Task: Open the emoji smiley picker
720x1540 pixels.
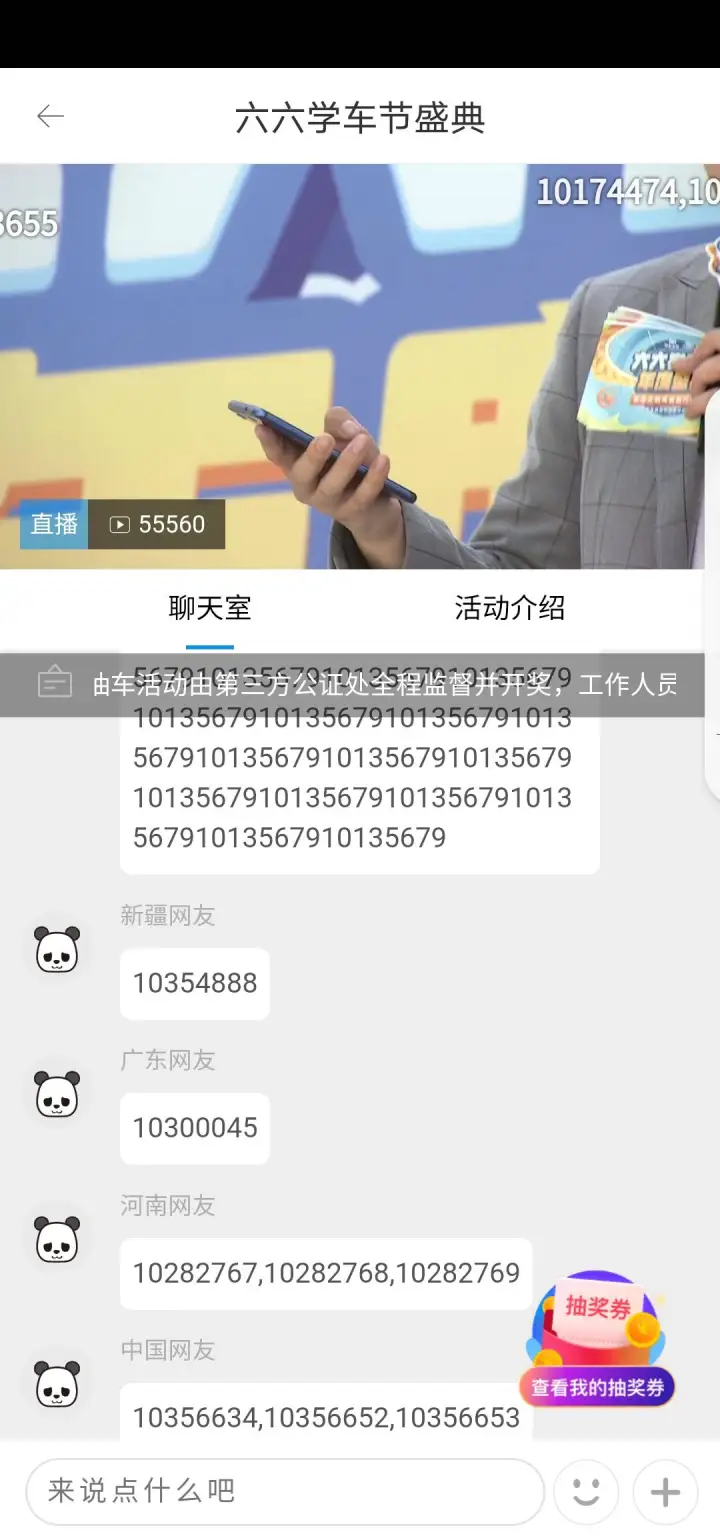Action: pos(586,1492)
